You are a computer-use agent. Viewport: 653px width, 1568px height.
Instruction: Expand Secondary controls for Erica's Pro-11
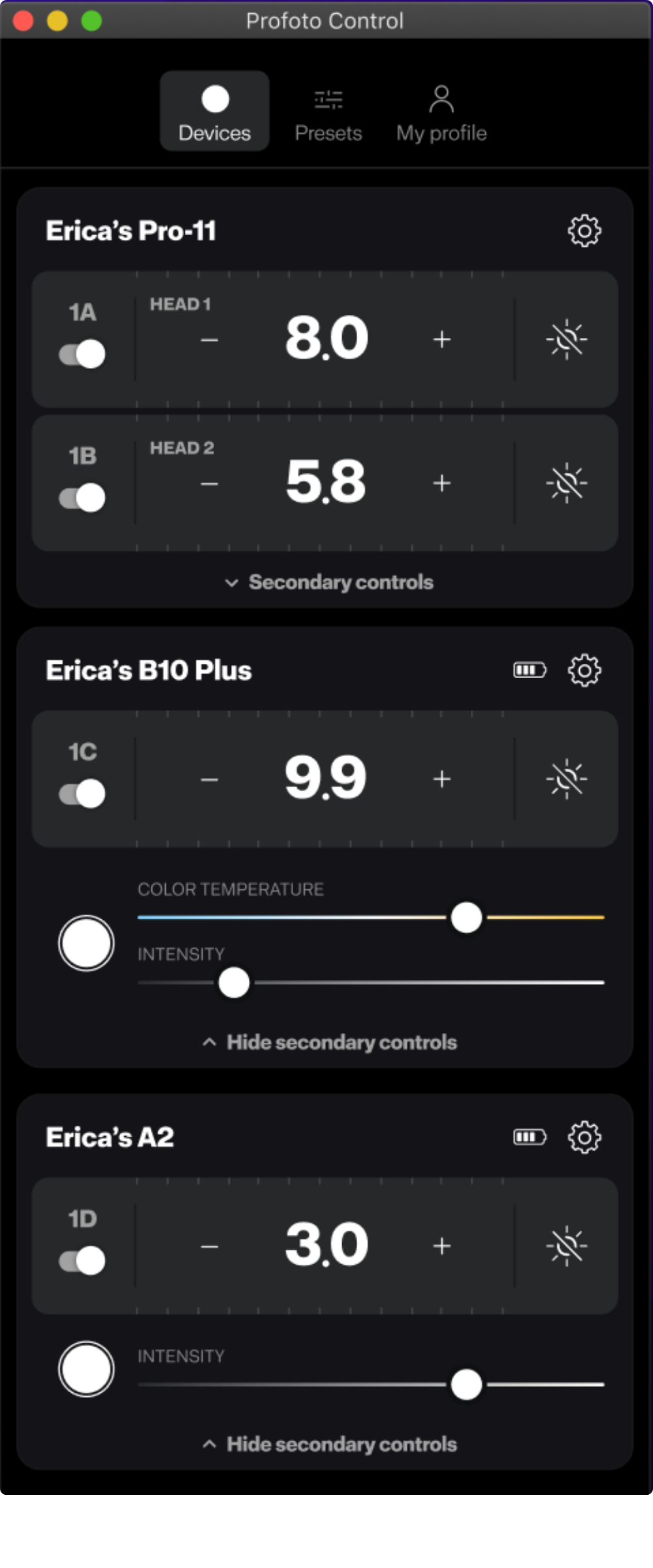tap(329, 582)
